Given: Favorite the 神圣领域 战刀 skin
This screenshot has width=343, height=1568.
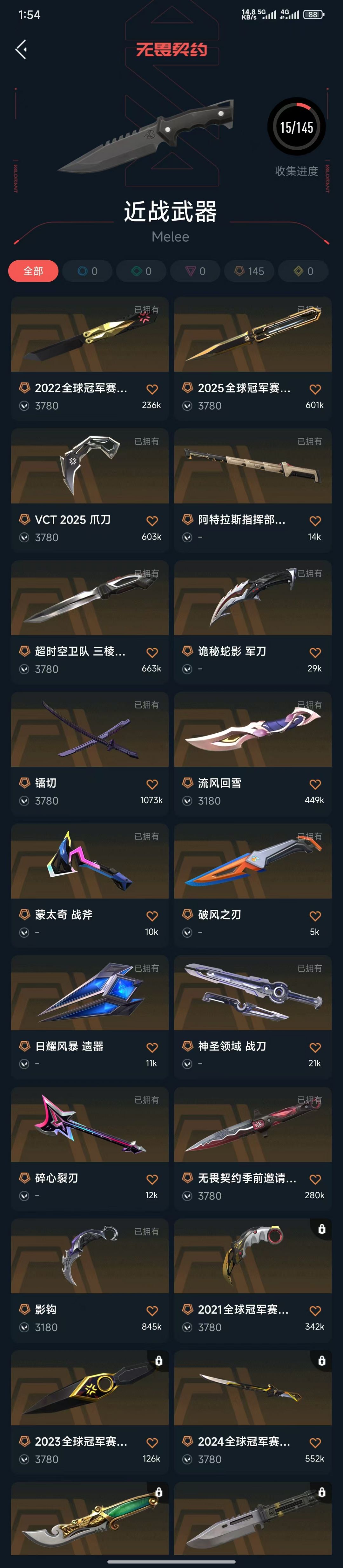Looking at the screenshot, I should (x=315, y=1047).
